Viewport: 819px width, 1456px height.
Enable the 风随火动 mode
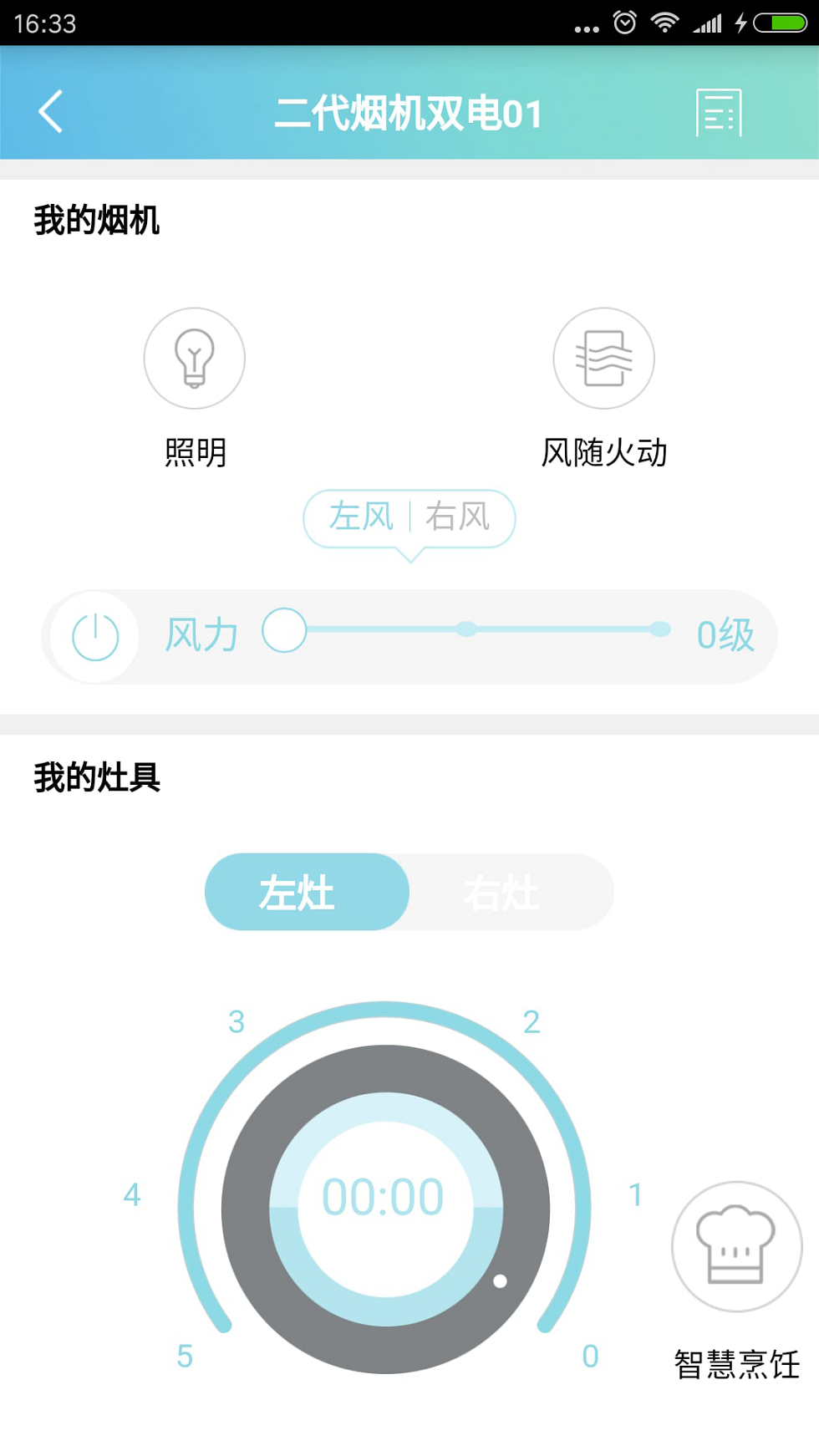coord(603,359)
